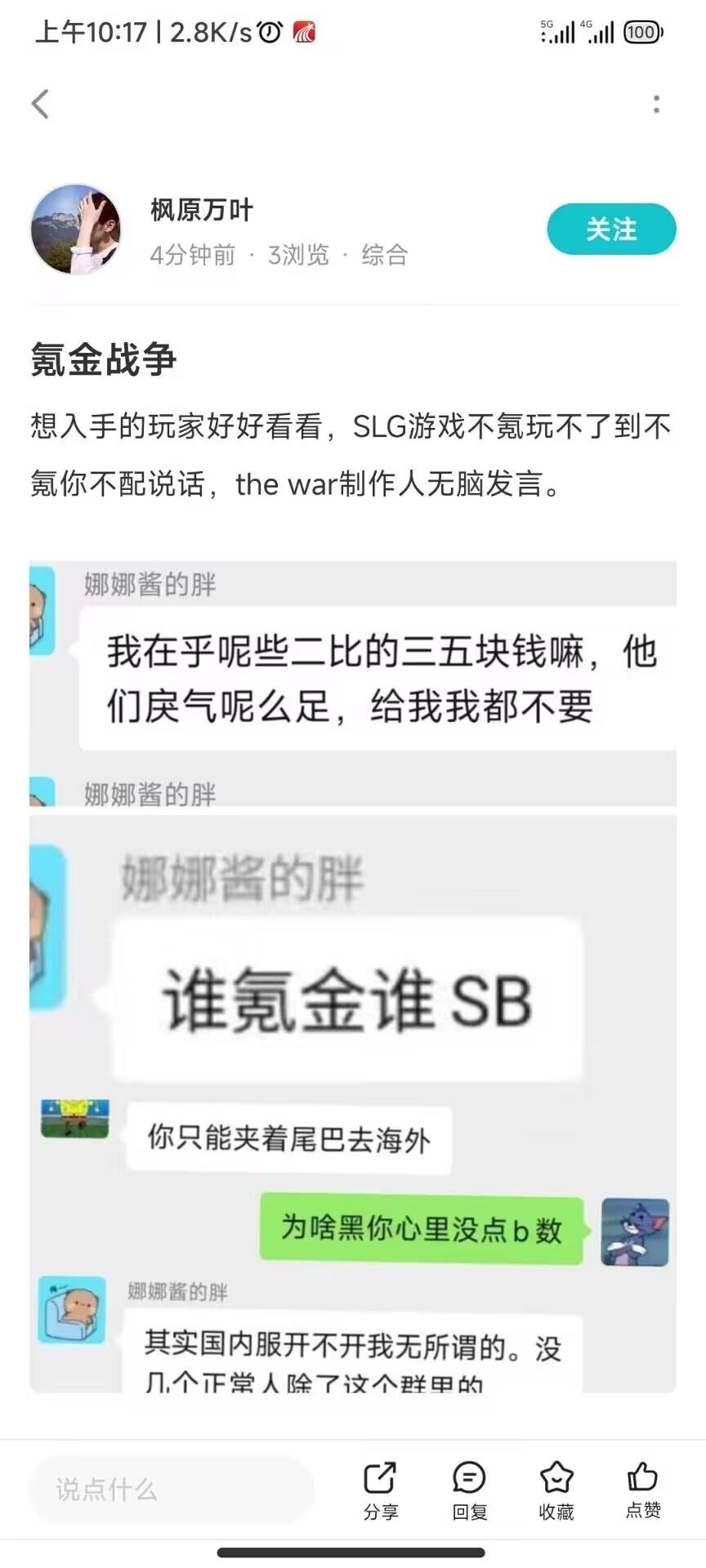Follow the author with 关注 button
The height and width of the screenshot is (1568, 706).
[x=611, y=229]
